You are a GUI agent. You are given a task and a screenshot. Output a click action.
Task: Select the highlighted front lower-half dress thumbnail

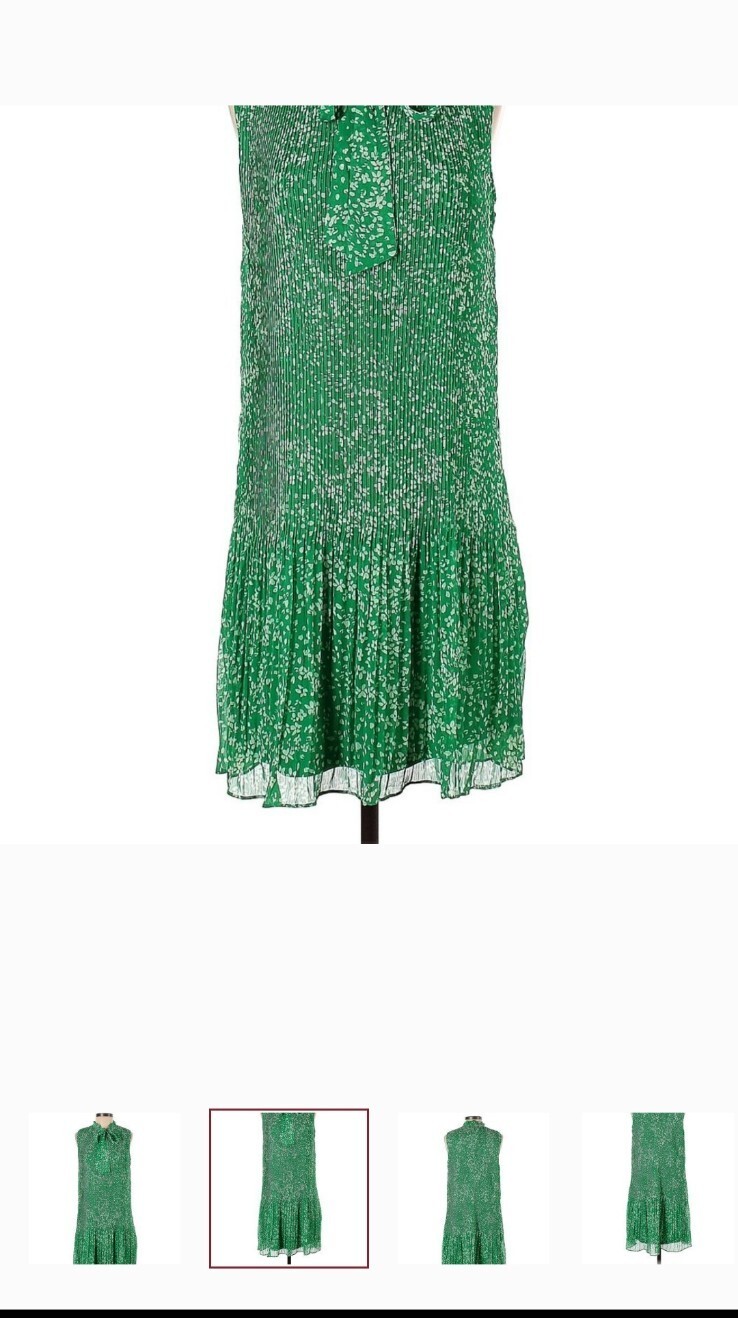coord(289,1188)
